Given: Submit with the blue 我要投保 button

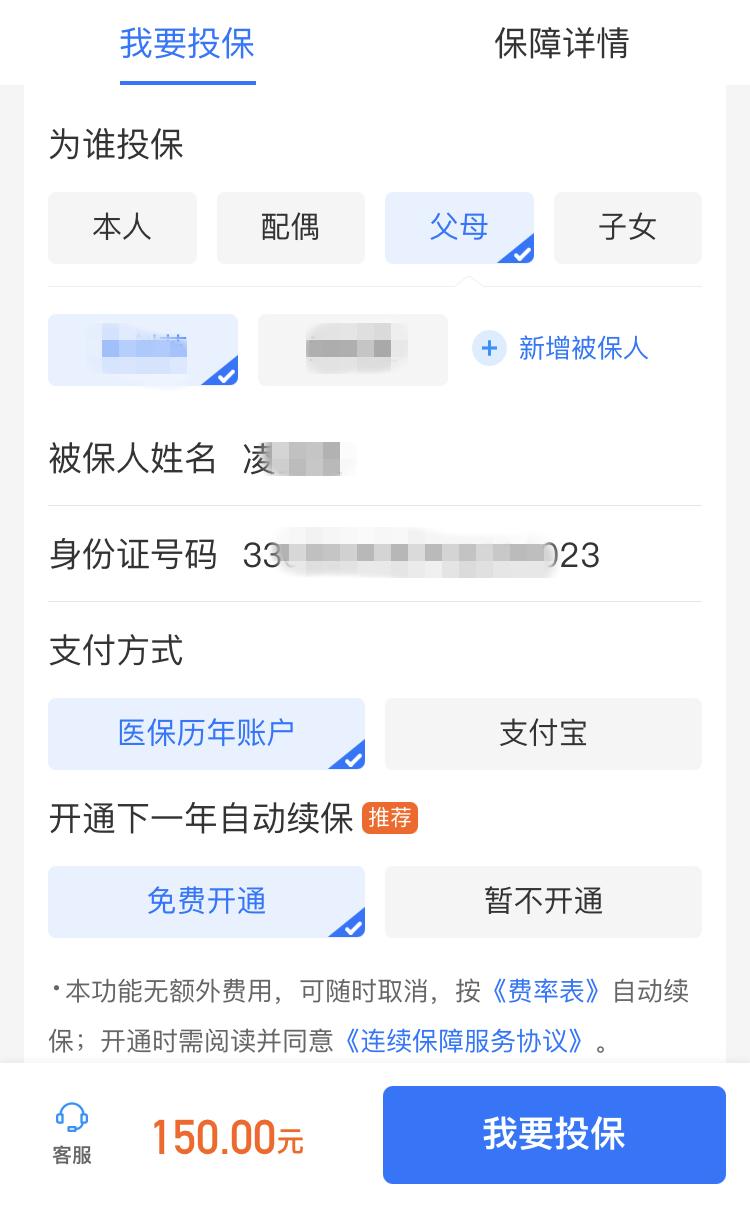Looking at the screenshot, I should coord(554,1135).
